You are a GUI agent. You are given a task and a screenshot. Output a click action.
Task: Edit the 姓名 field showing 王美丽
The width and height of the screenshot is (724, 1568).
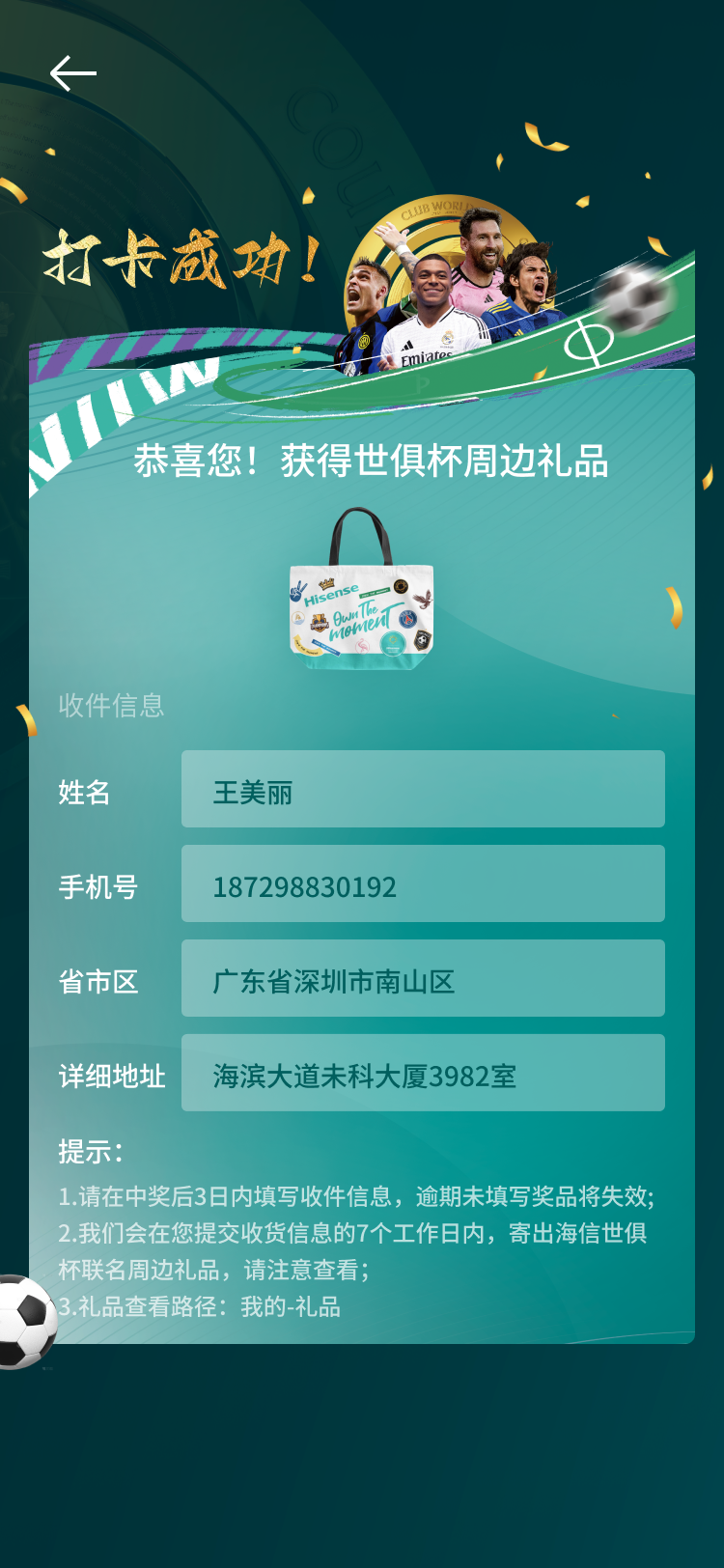[x=423, y=789]
